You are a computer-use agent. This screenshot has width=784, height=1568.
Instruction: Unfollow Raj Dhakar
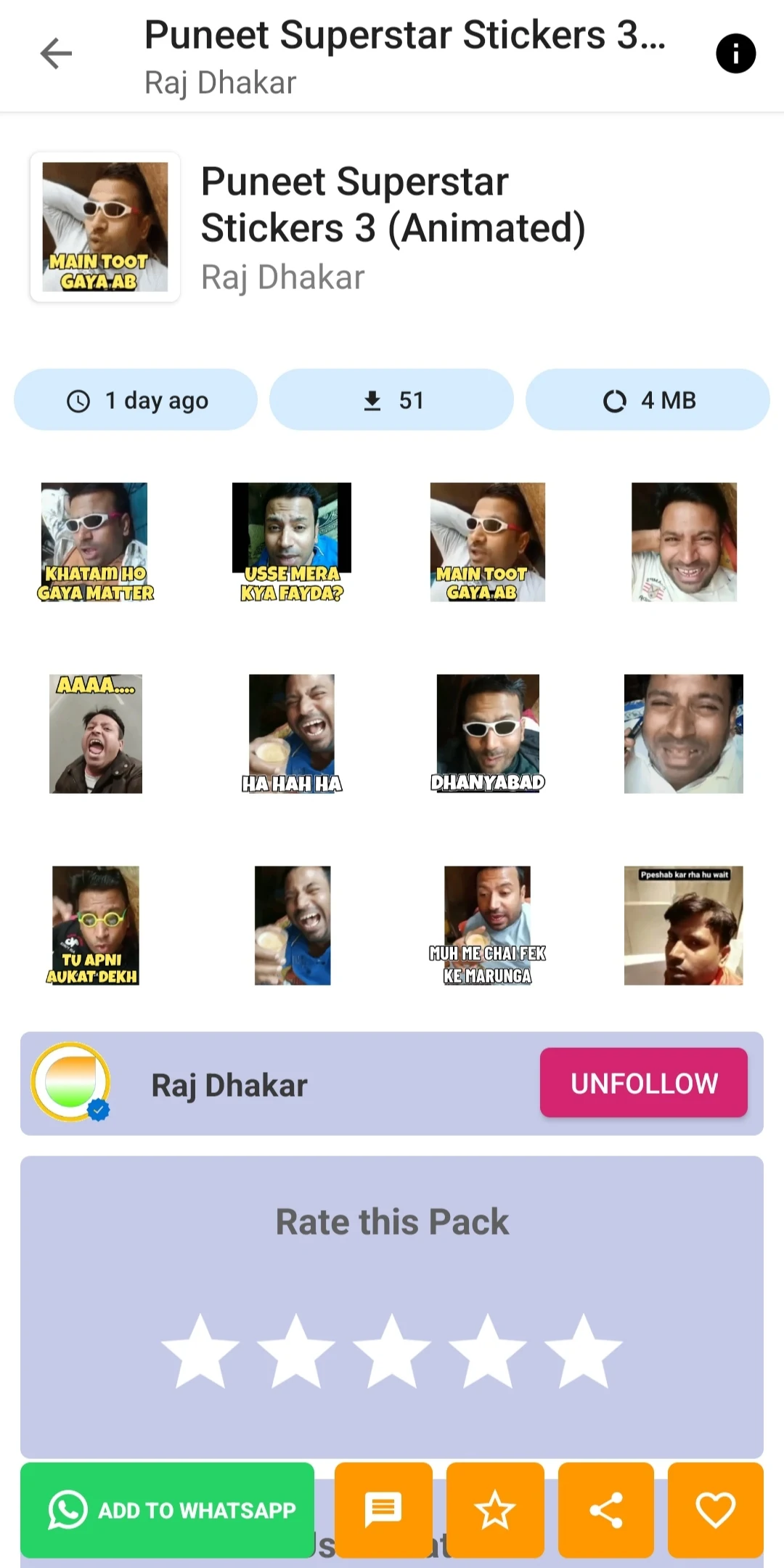(x=643, y=1083)
